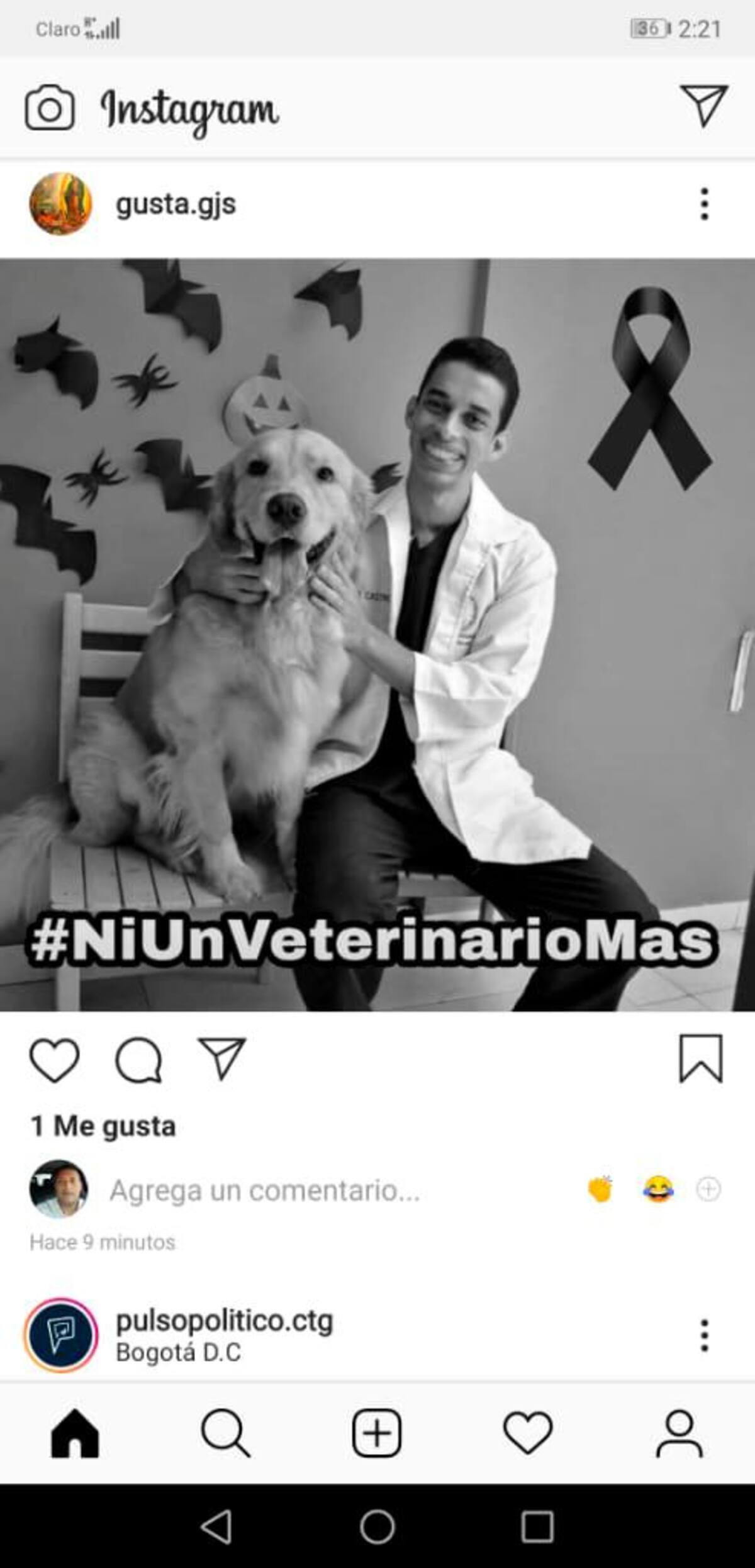Tap the system back button
Image resolution: width=755 pixels, height=1568 pixels.
pyautogui.click(x=216, y=1526)
